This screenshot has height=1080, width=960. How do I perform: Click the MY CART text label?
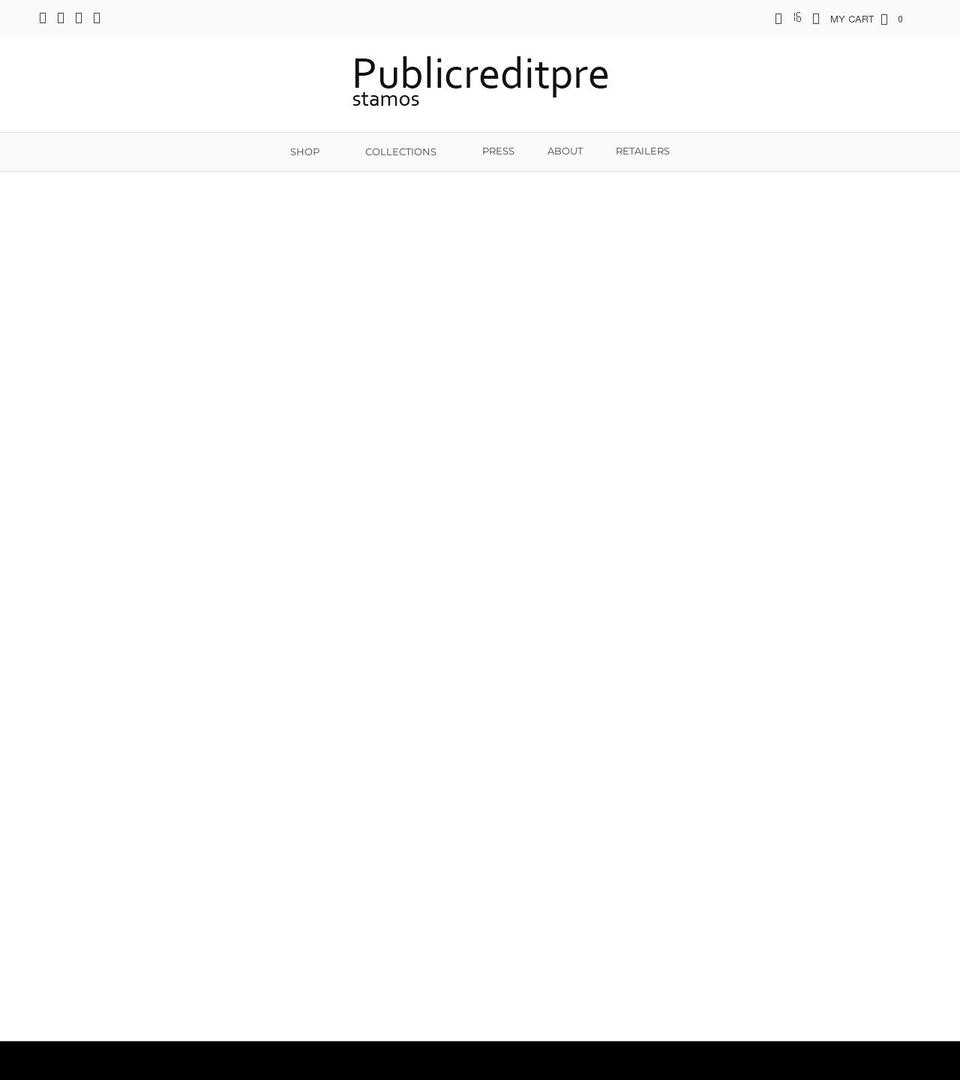point(852,19)
